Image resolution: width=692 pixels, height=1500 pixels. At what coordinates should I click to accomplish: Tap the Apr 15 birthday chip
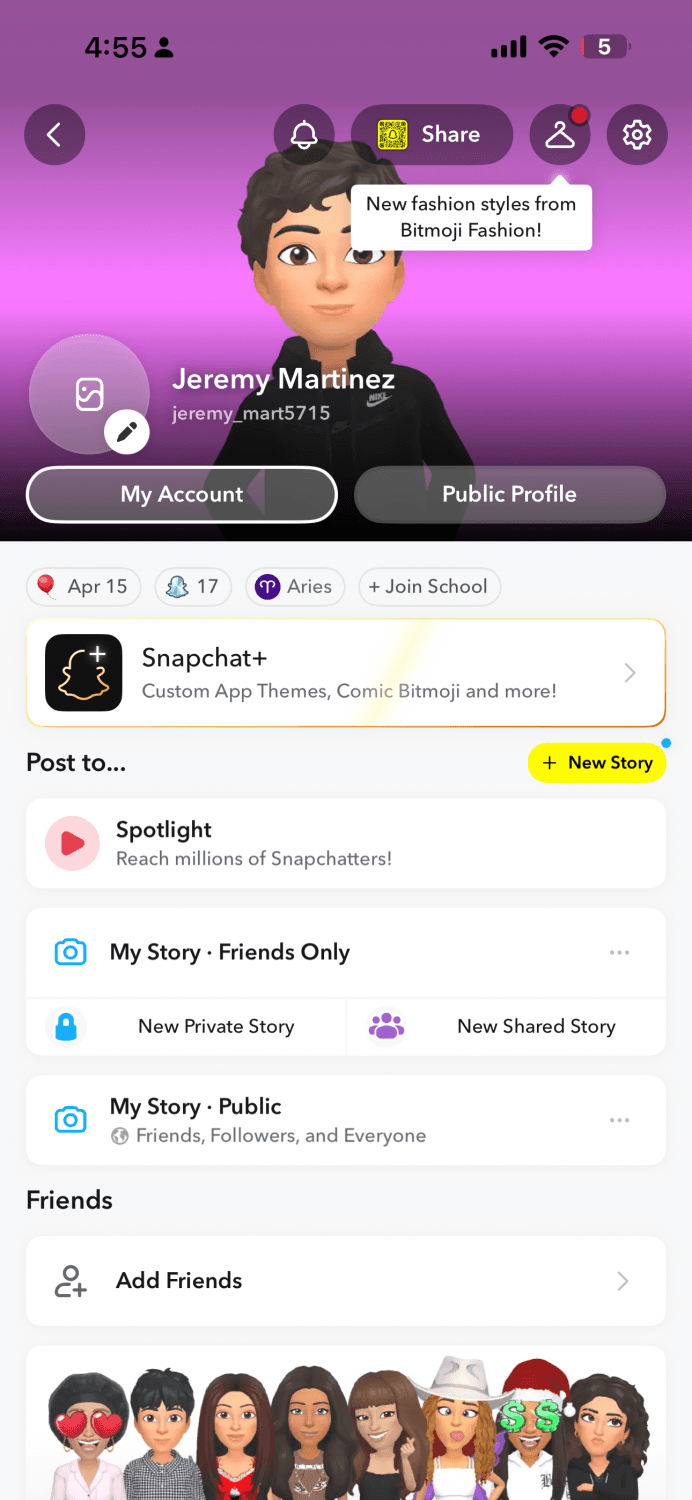(x=84, y=587)
